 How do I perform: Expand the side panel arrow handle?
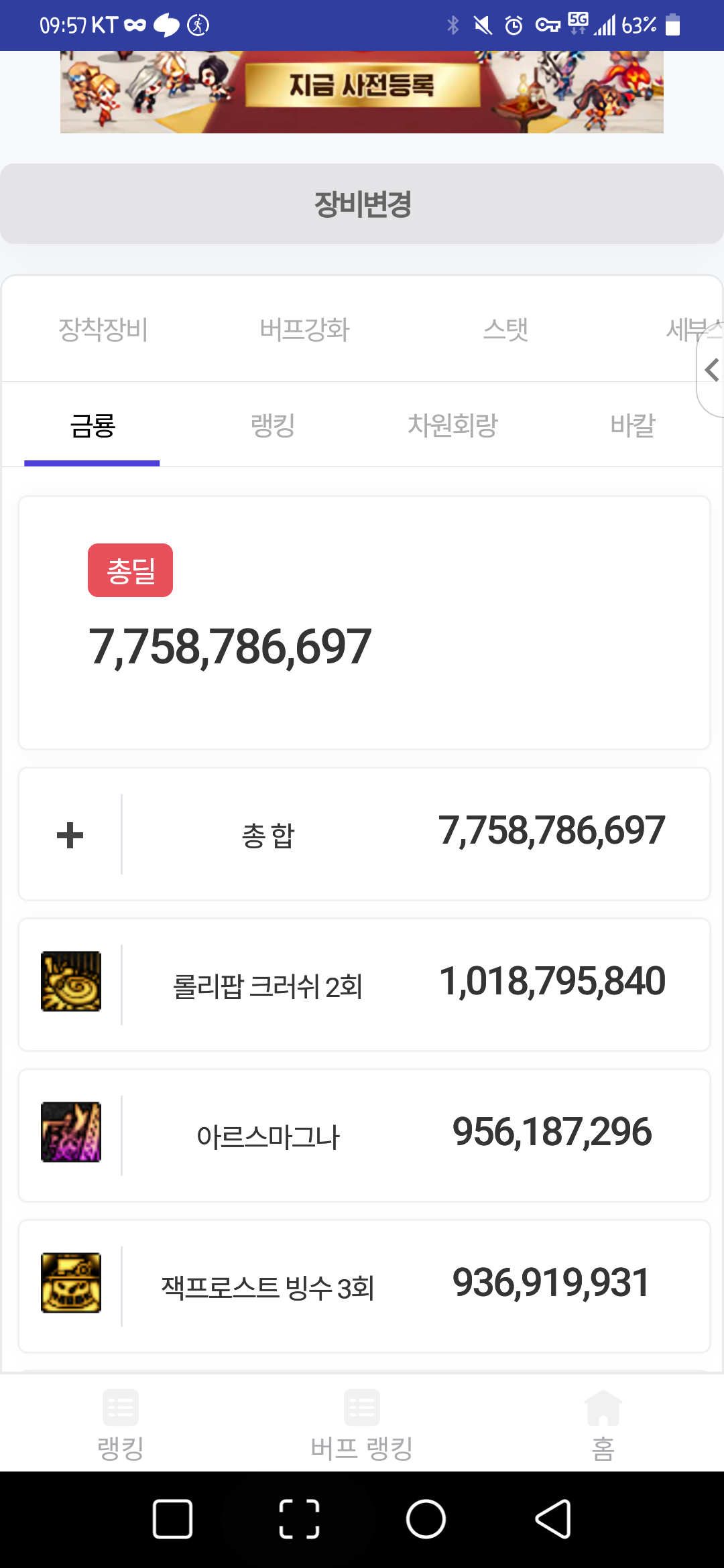[712, 370]
